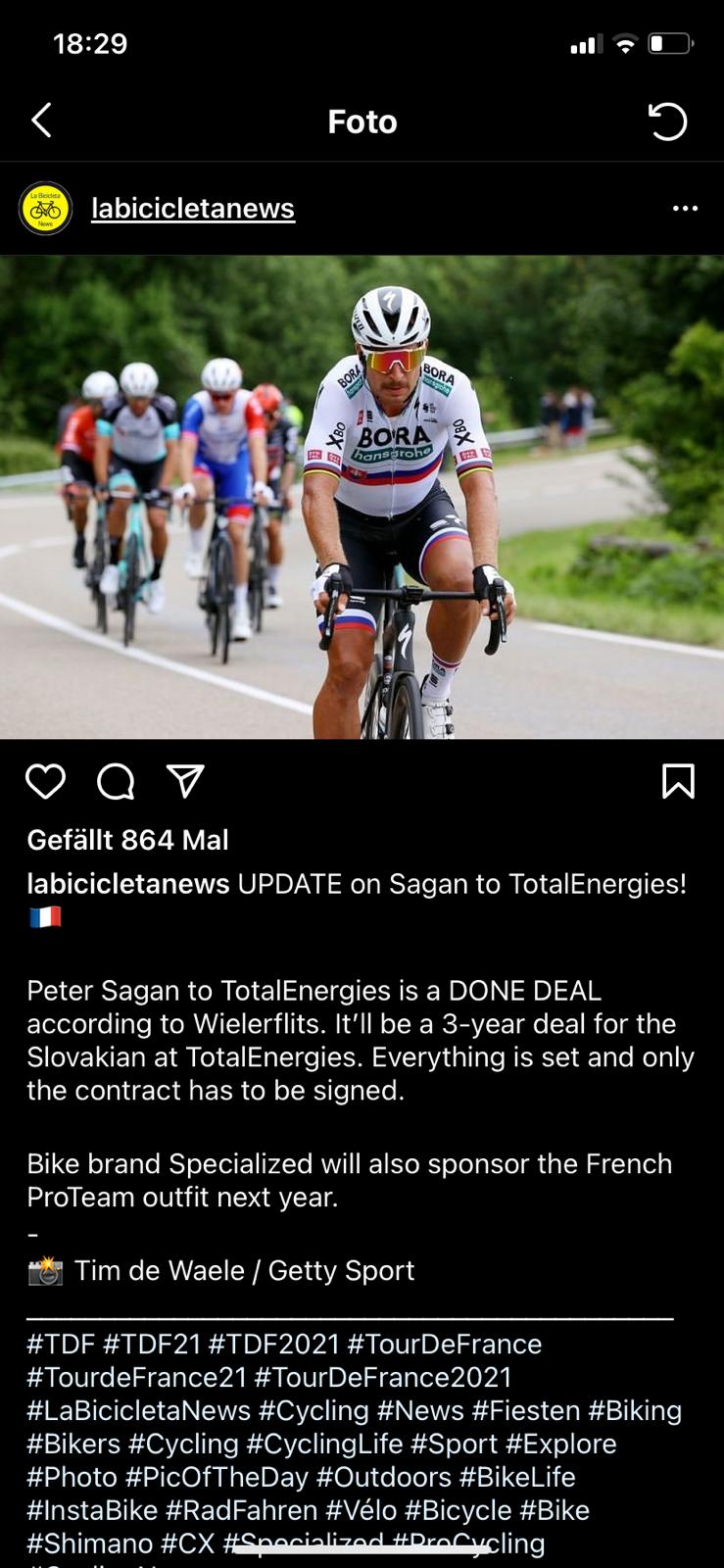Open labicicletanews name in the caption
The image size is (724, 1568).
pos(127,884)
